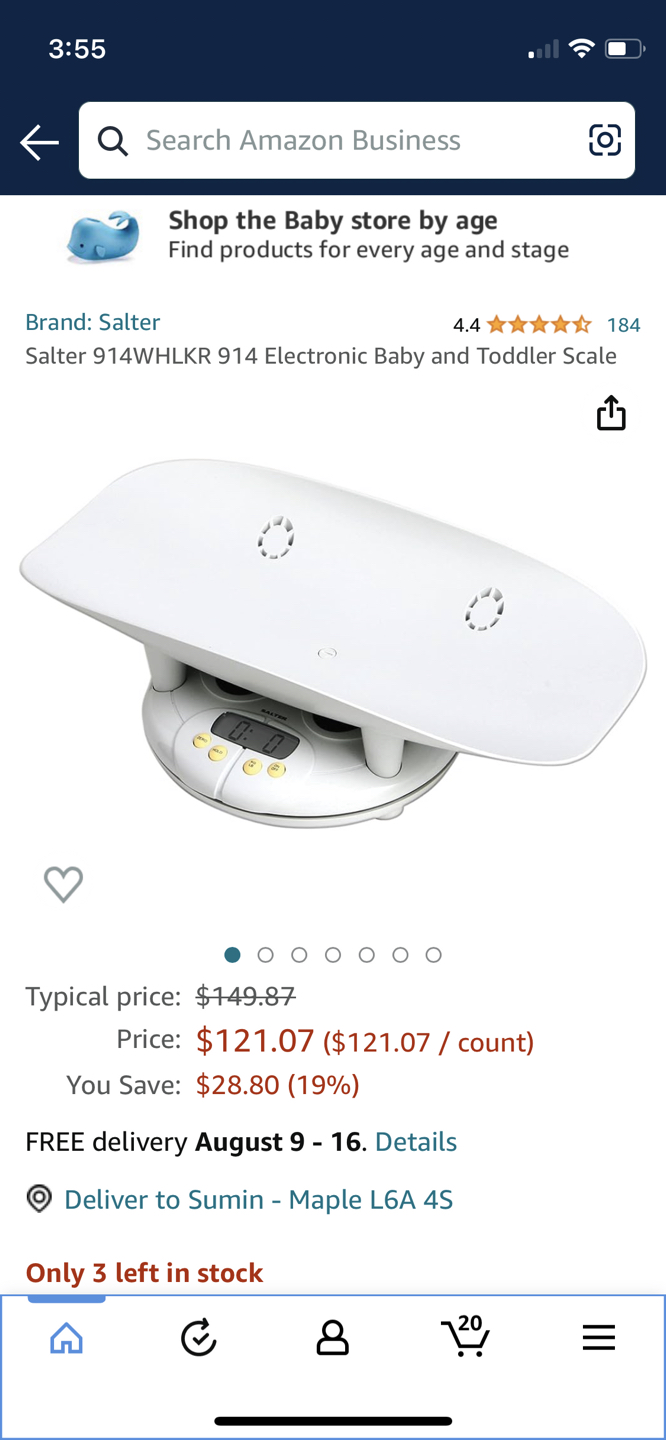Viewport: 666px width, 1440px height.
Task: Open the delivery Details link
Action: [x=416, y=1142]
